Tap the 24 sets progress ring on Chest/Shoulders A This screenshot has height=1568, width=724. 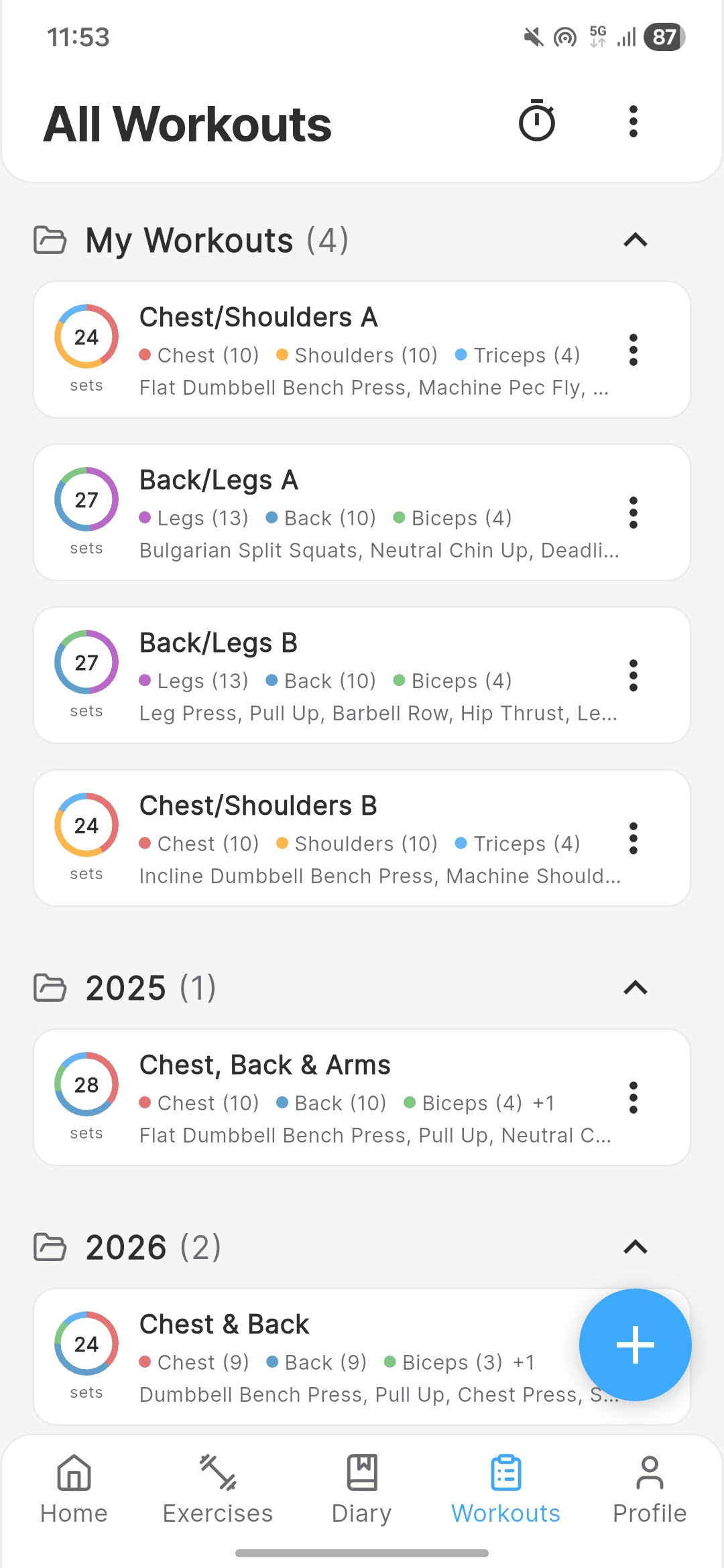coord(86,337)
